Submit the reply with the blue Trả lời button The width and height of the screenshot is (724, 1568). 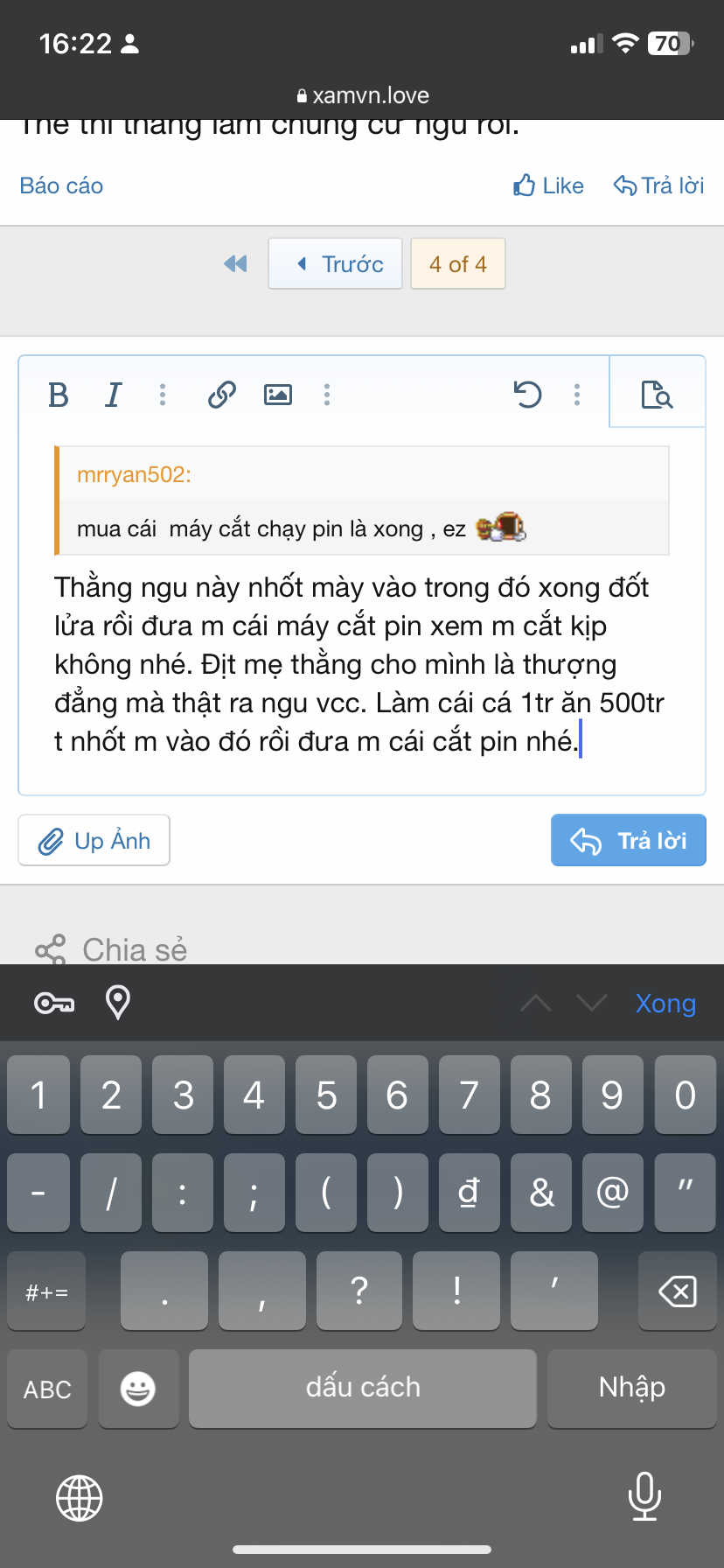(628, 841)
